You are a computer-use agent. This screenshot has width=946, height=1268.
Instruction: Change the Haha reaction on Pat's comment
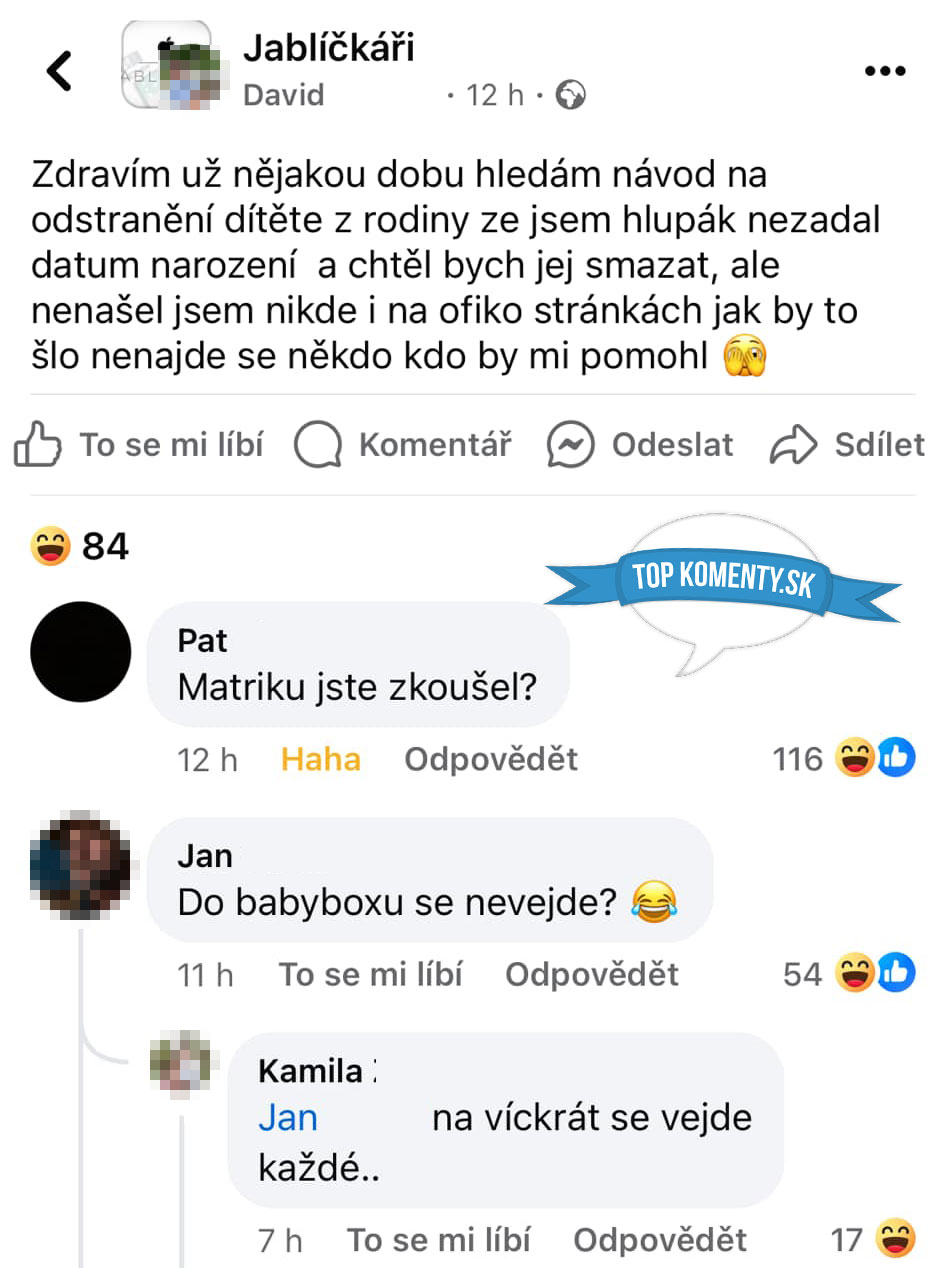click(x=320, y=759)
